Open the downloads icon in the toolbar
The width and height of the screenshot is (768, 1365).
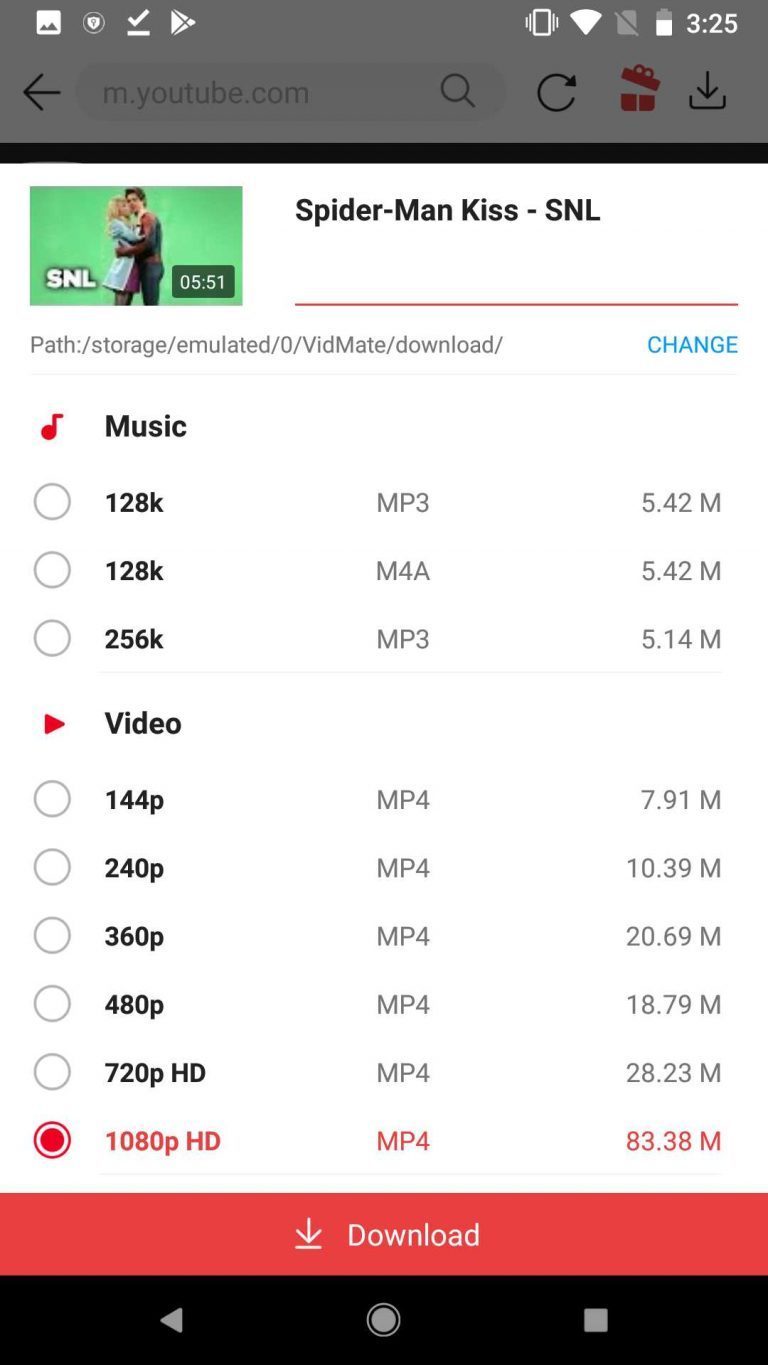[x=707, y=91]
